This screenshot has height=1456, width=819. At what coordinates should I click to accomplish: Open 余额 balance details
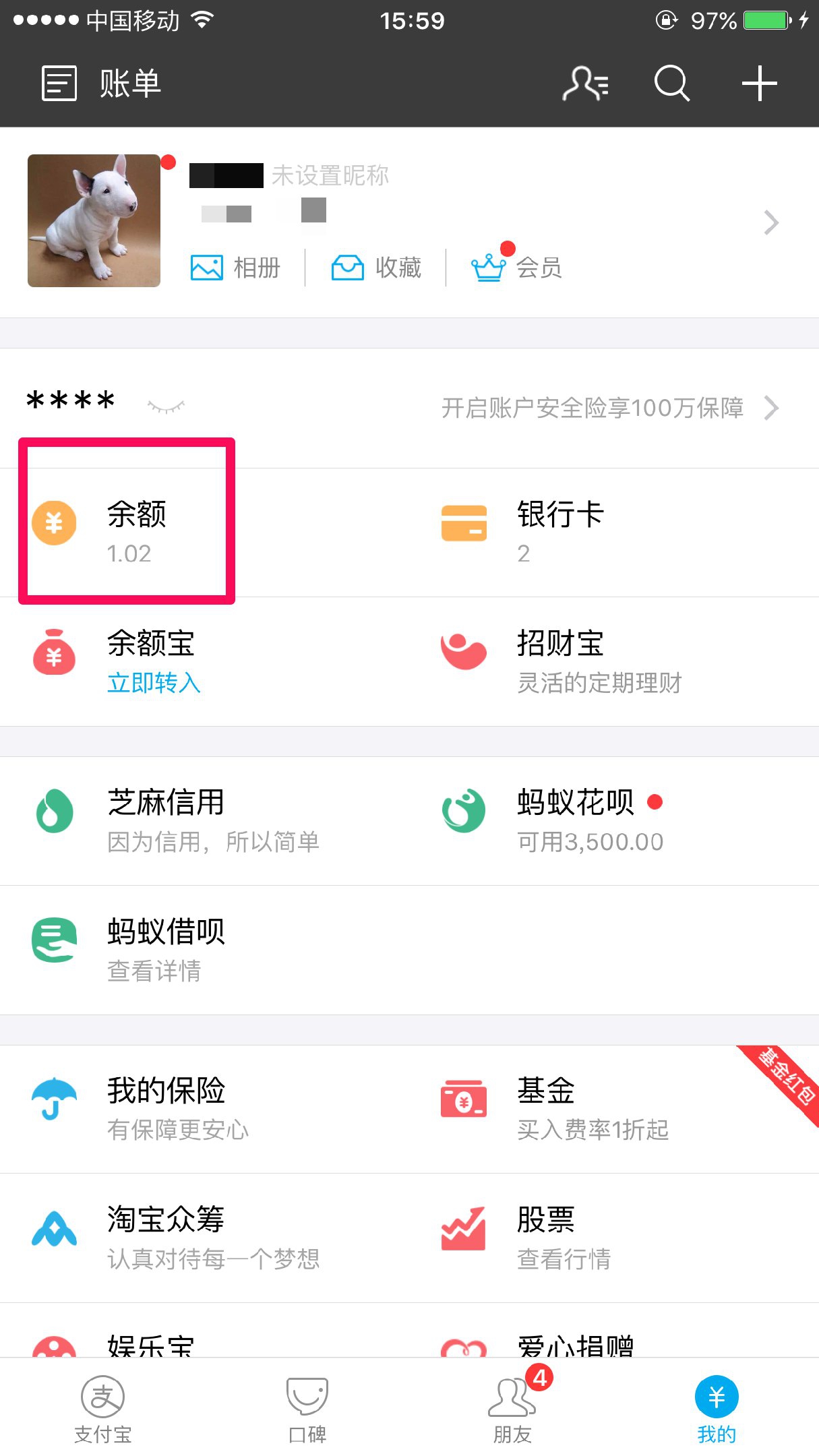128,532
